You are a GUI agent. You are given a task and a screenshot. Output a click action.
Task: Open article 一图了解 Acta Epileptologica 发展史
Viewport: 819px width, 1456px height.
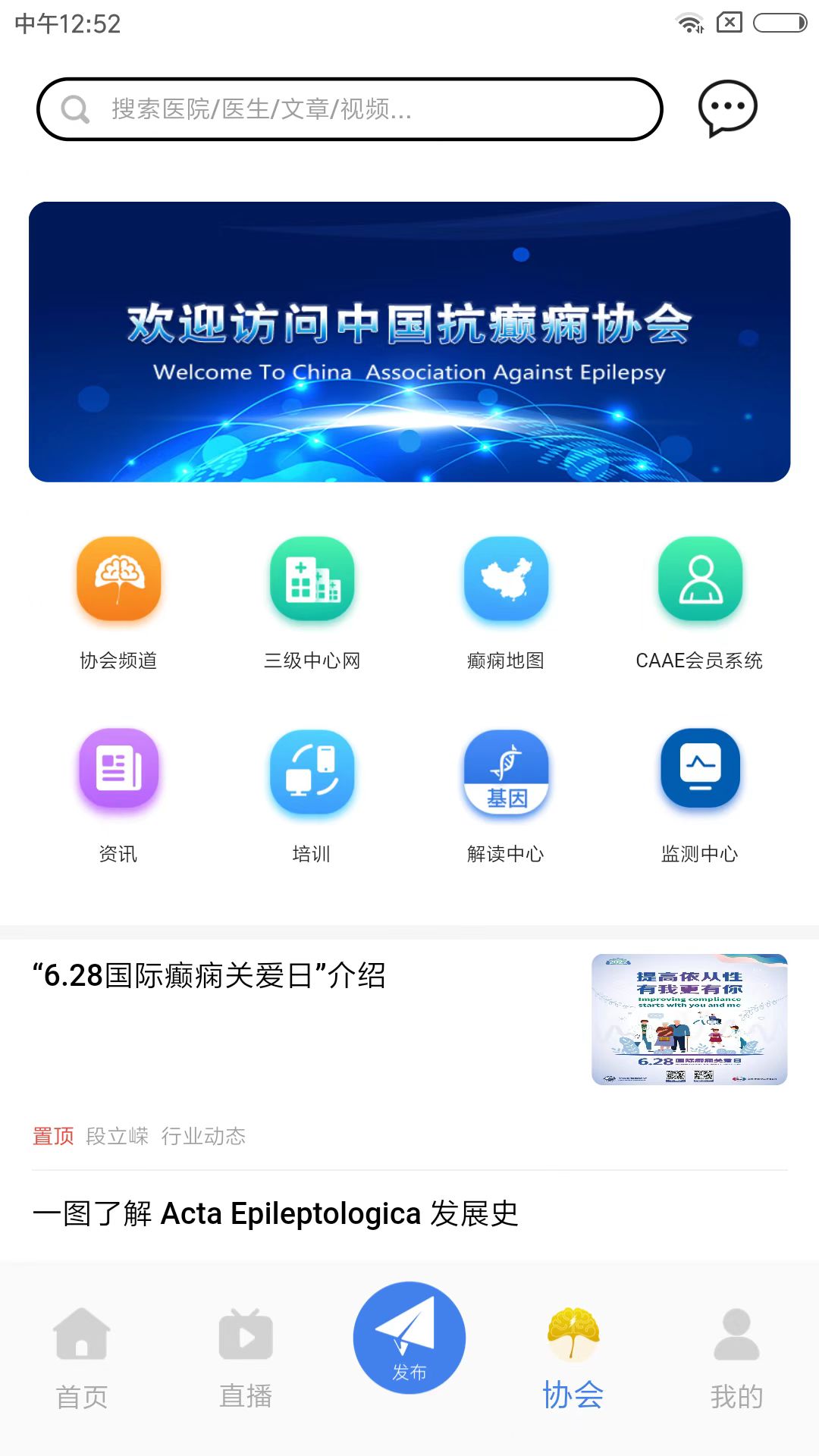click(275, 1214)
